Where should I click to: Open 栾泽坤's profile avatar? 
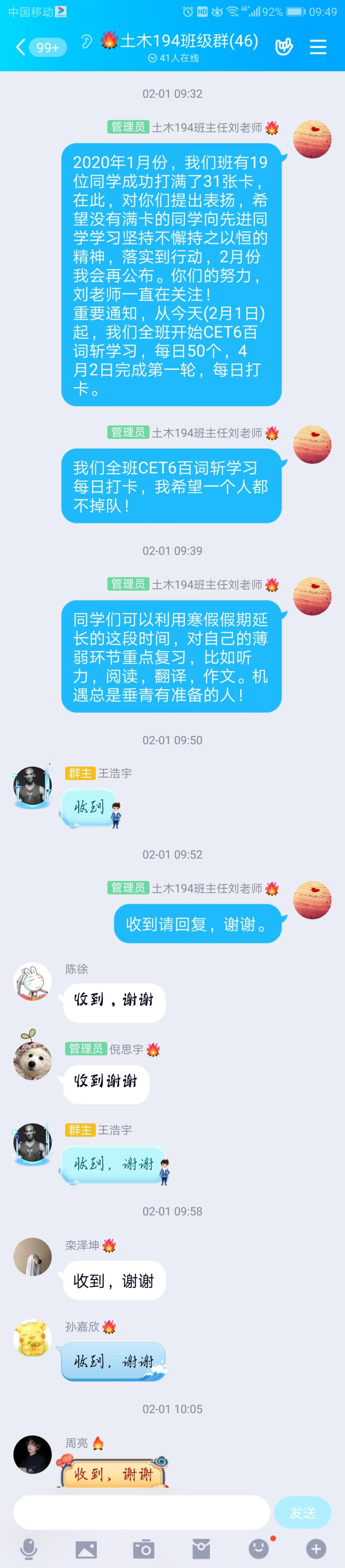click(32, 1256)
